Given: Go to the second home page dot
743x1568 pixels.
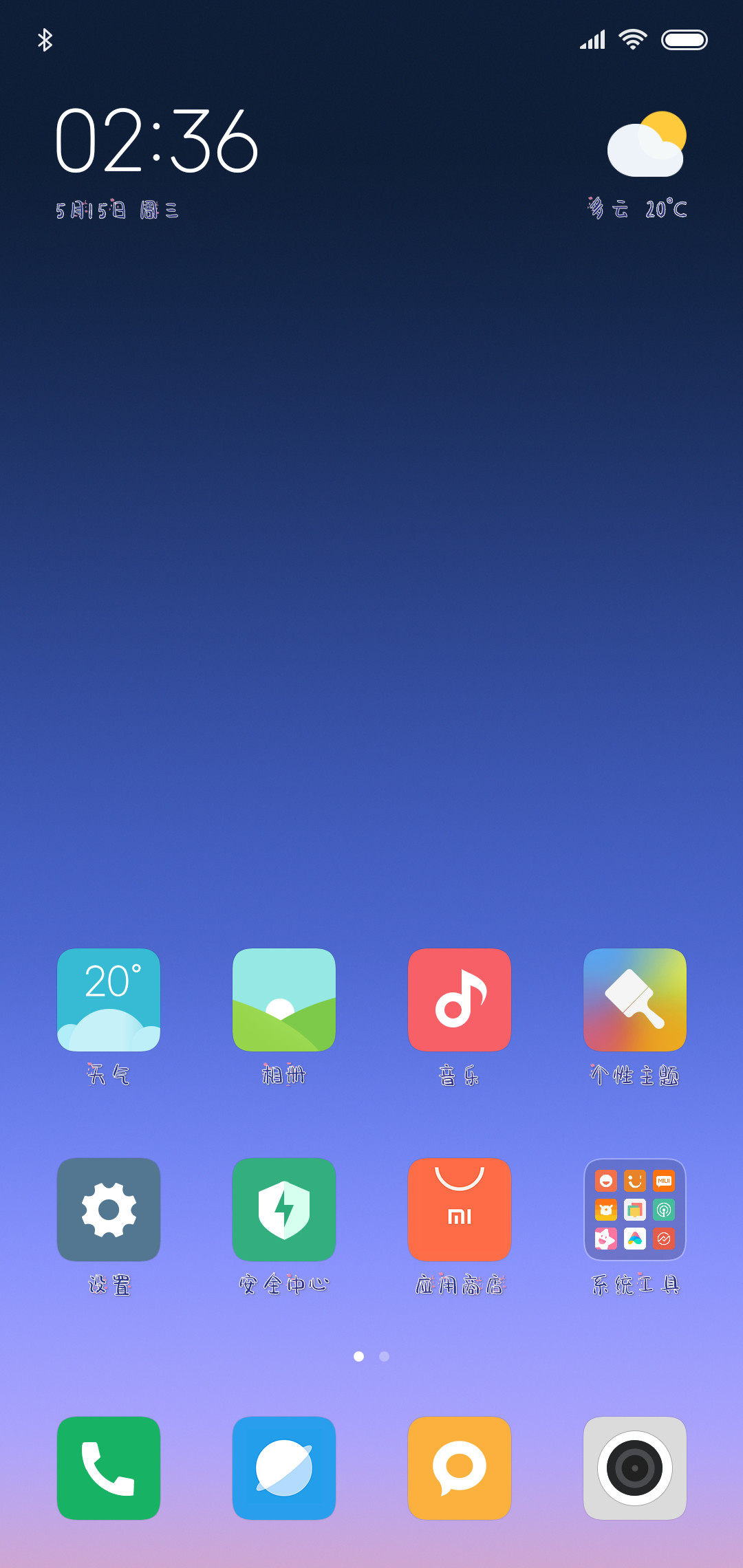Looking at the screenshot, I should (x=385, y=1356).
